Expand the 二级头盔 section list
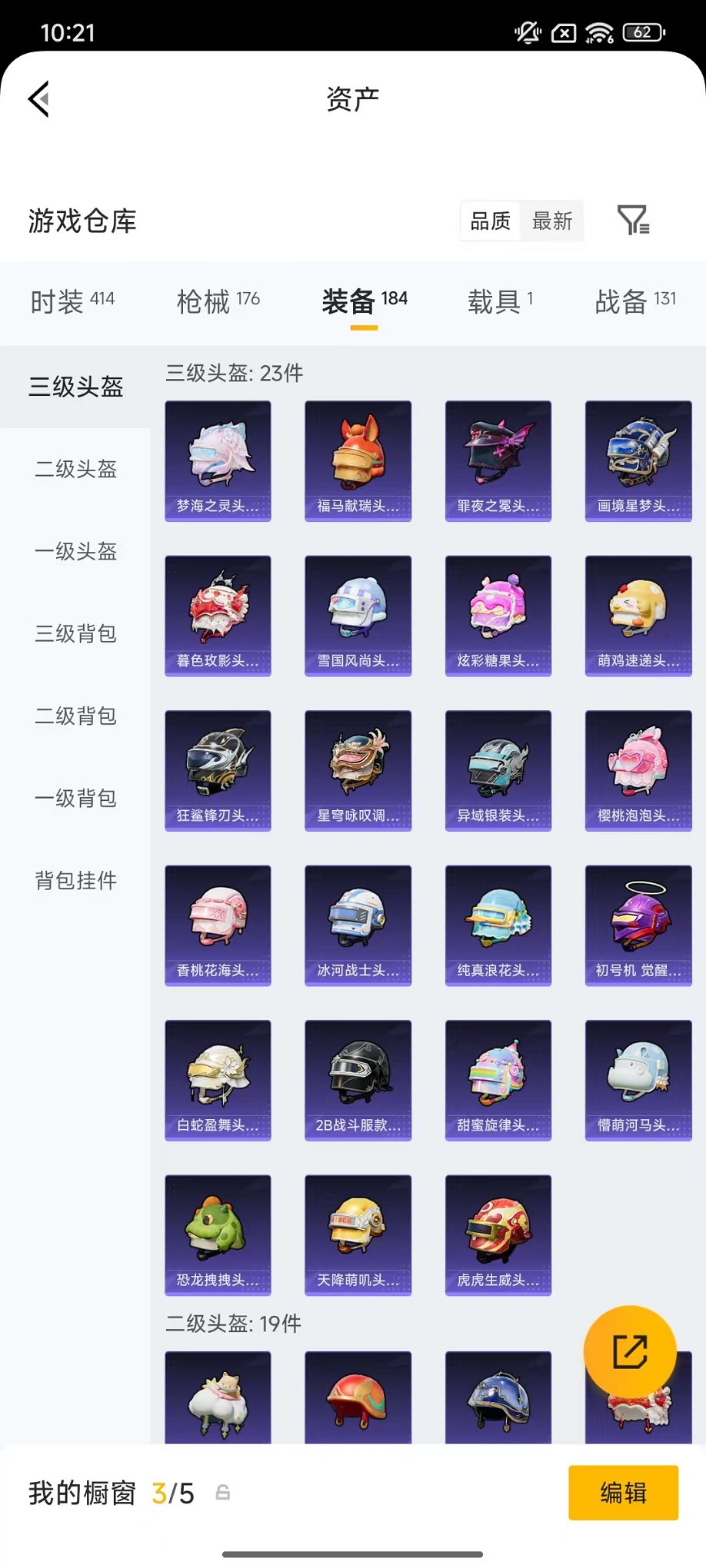The height and width of the screenshot is (1568, 706). click(x=75, y=470)
